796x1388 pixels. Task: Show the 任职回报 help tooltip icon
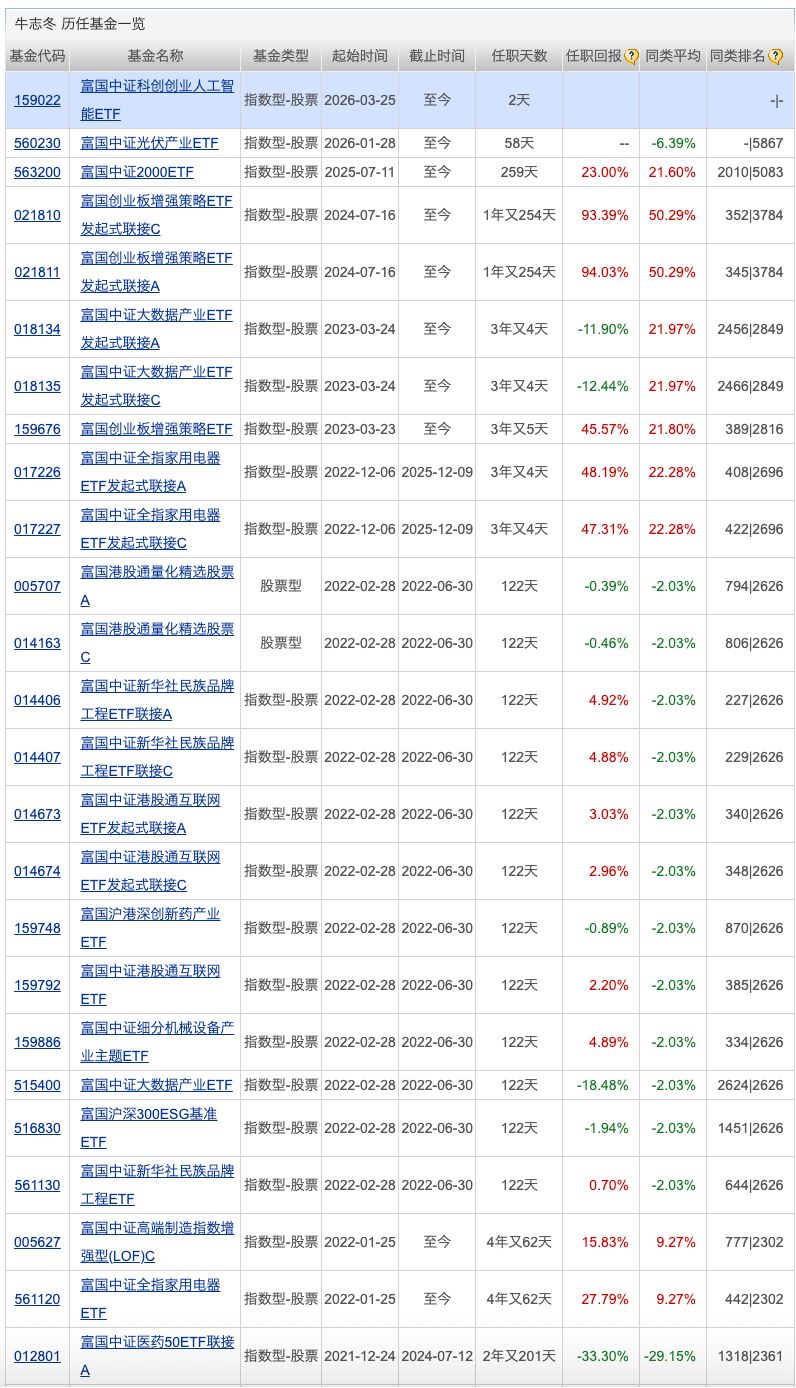pos(631,57)
